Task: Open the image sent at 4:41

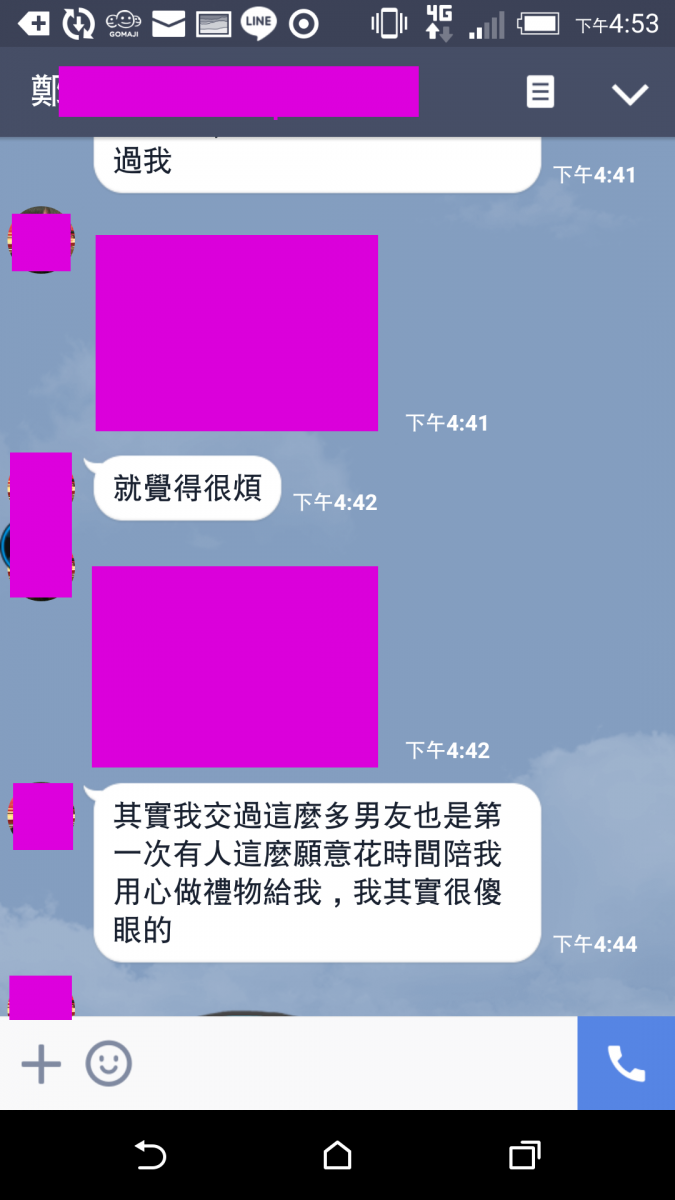Action: point(236,333)
